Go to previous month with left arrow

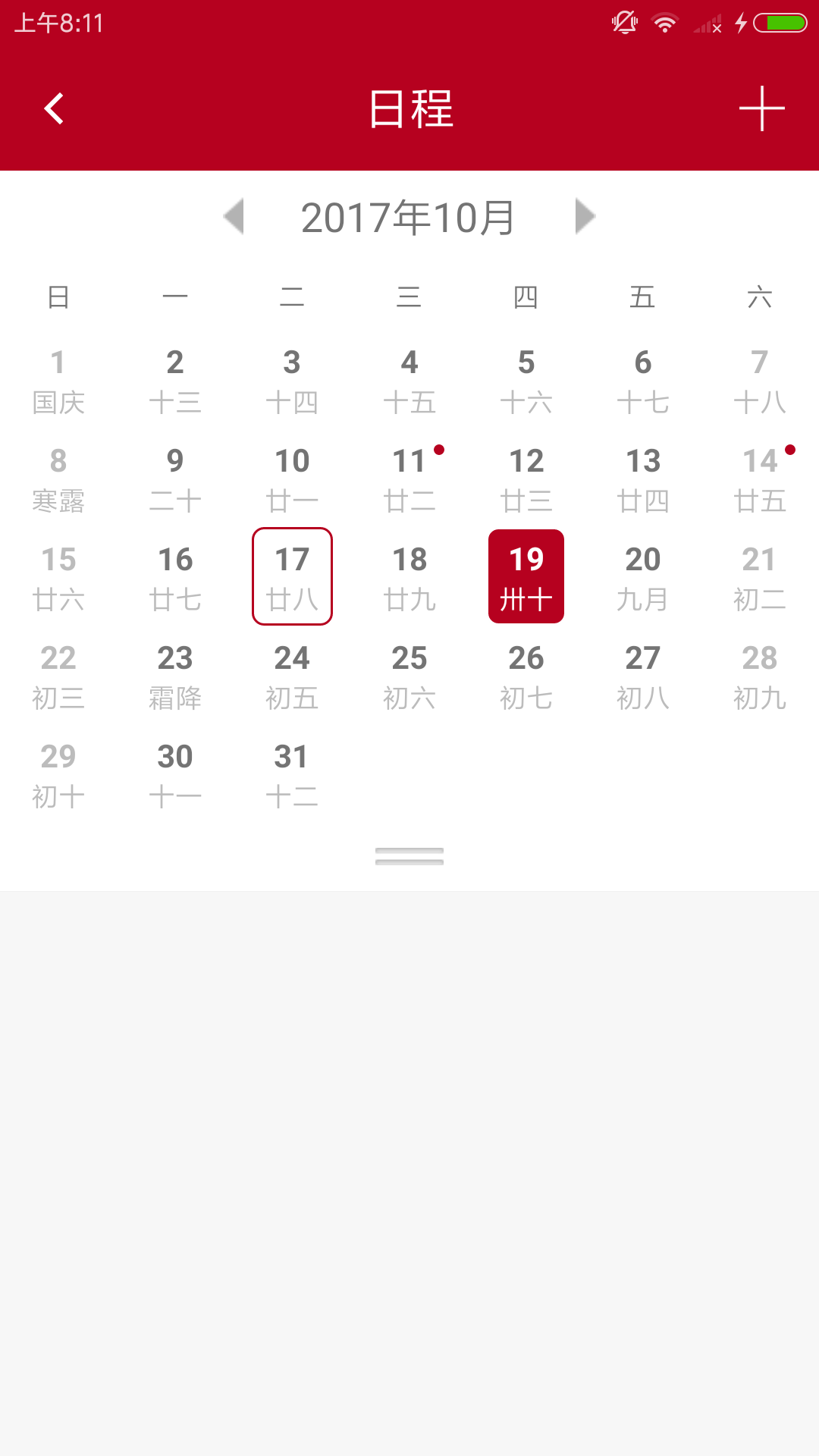[235, 218]
